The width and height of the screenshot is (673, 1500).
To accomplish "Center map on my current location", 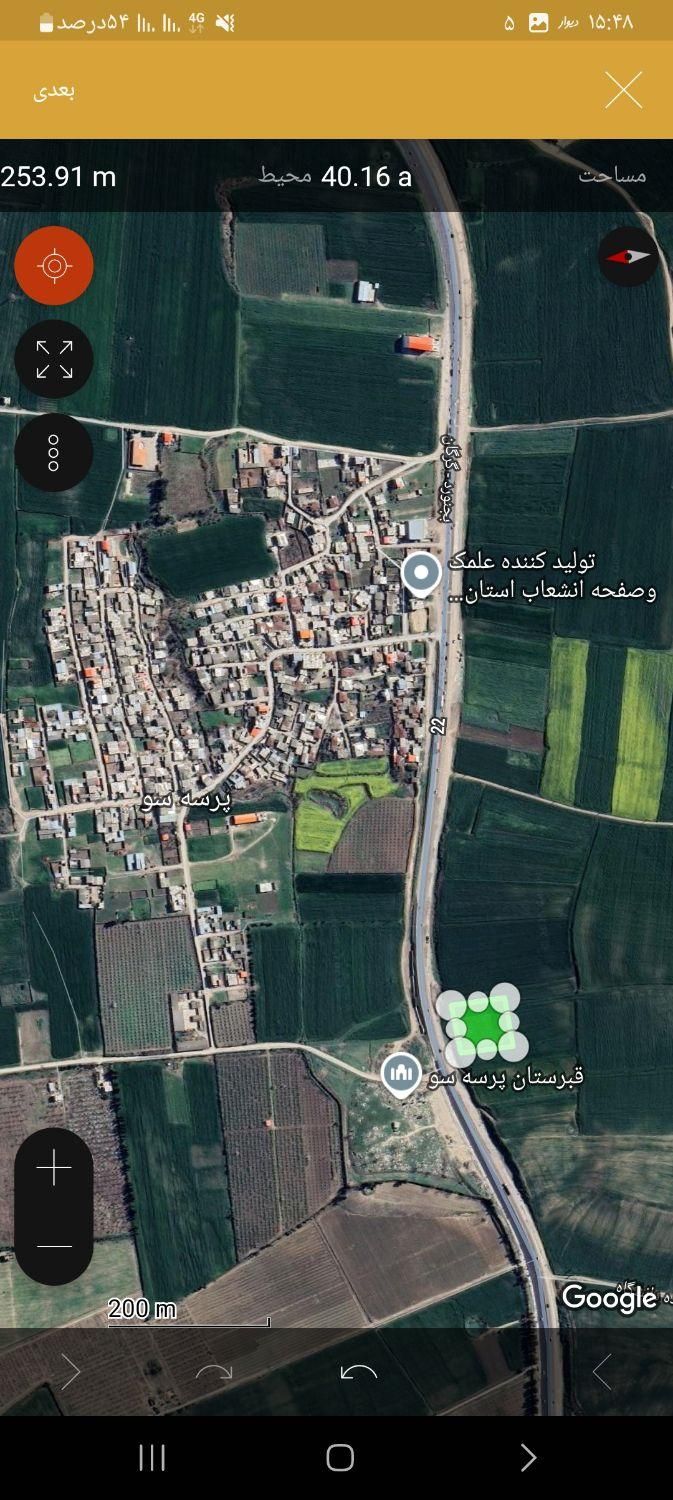I will click(54, 266).
